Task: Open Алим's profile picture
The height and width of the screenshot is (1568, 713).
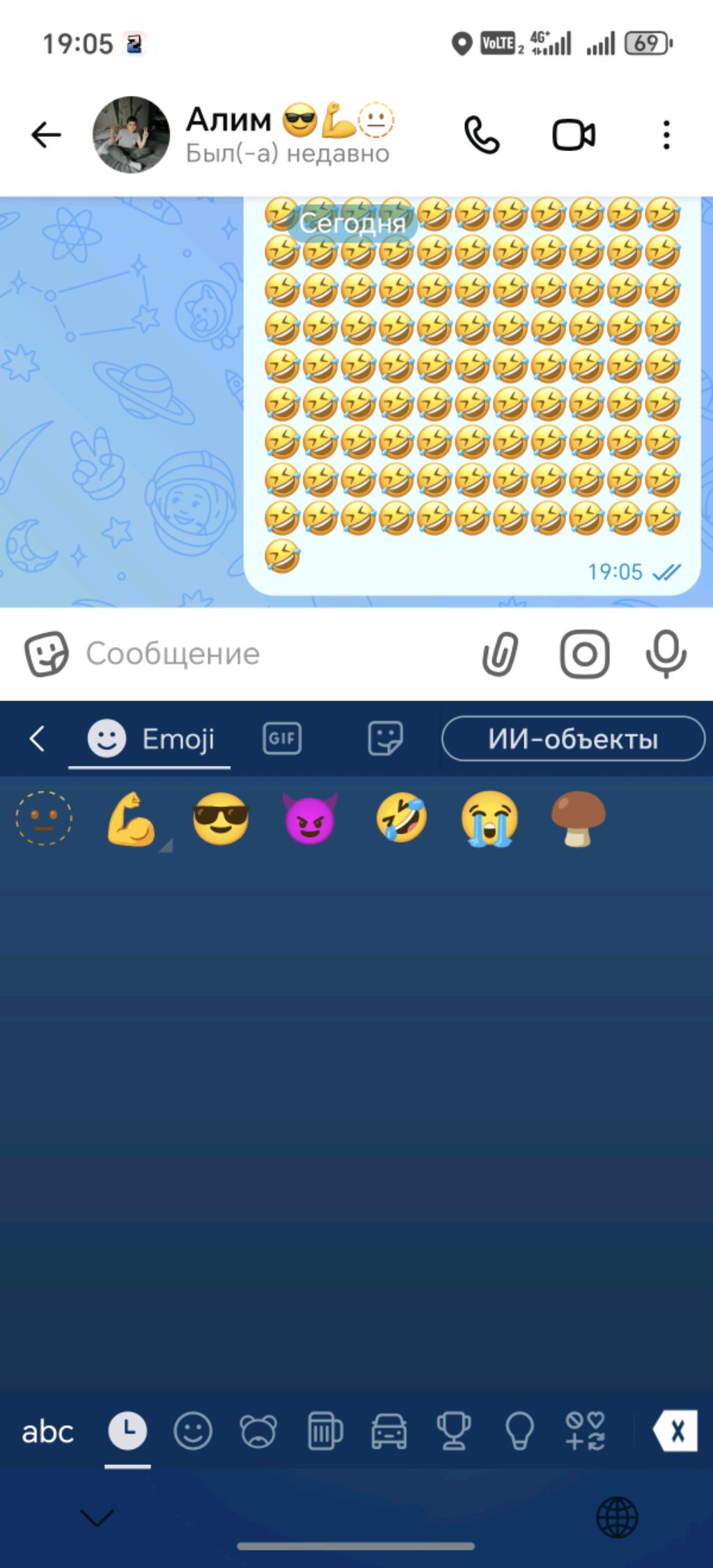Action: [131, 135]
